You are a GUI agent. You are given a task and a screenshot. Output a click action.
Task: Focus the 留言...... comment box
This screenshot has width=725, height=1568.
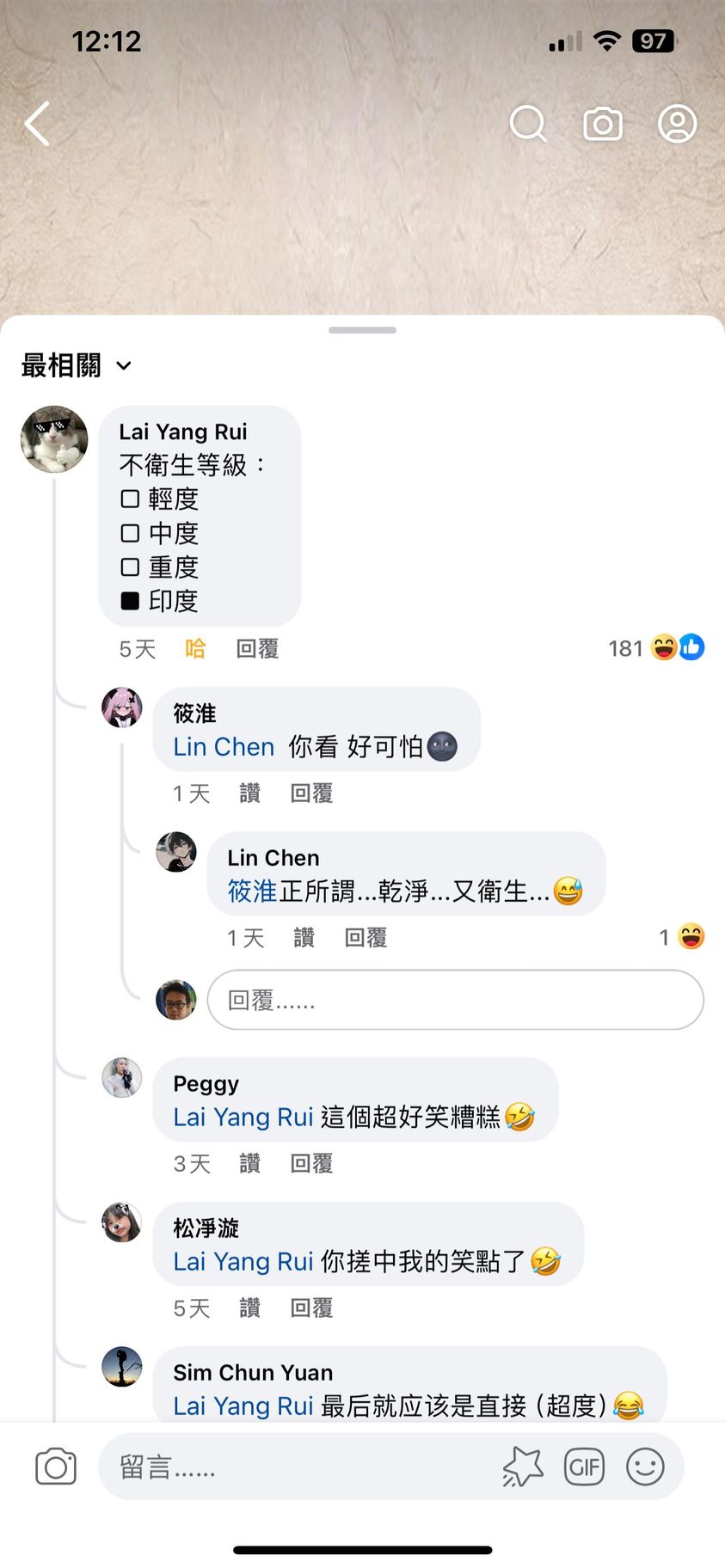(x=301, y=1467)
